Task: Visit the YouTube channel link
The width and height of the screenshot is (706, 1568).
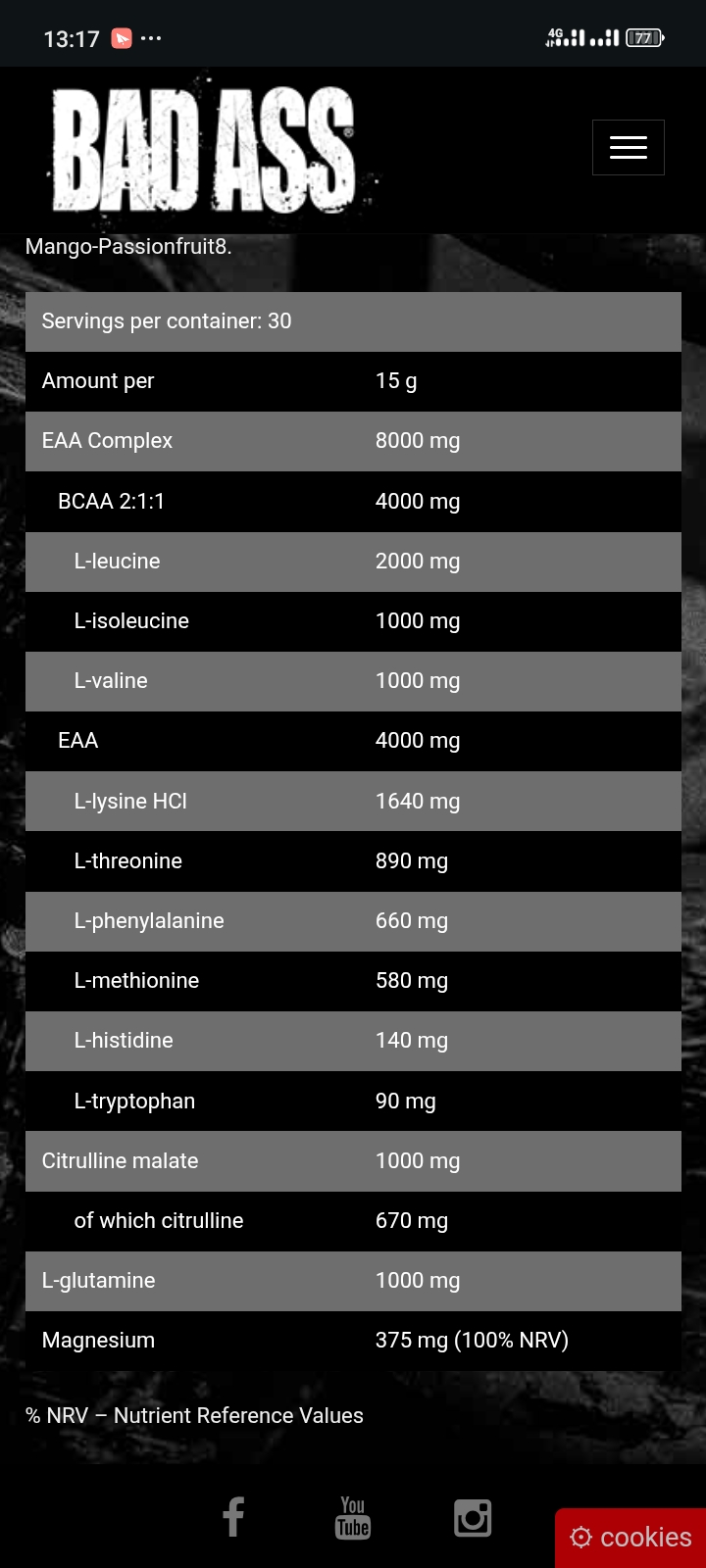Action: tap(353, 1517)
